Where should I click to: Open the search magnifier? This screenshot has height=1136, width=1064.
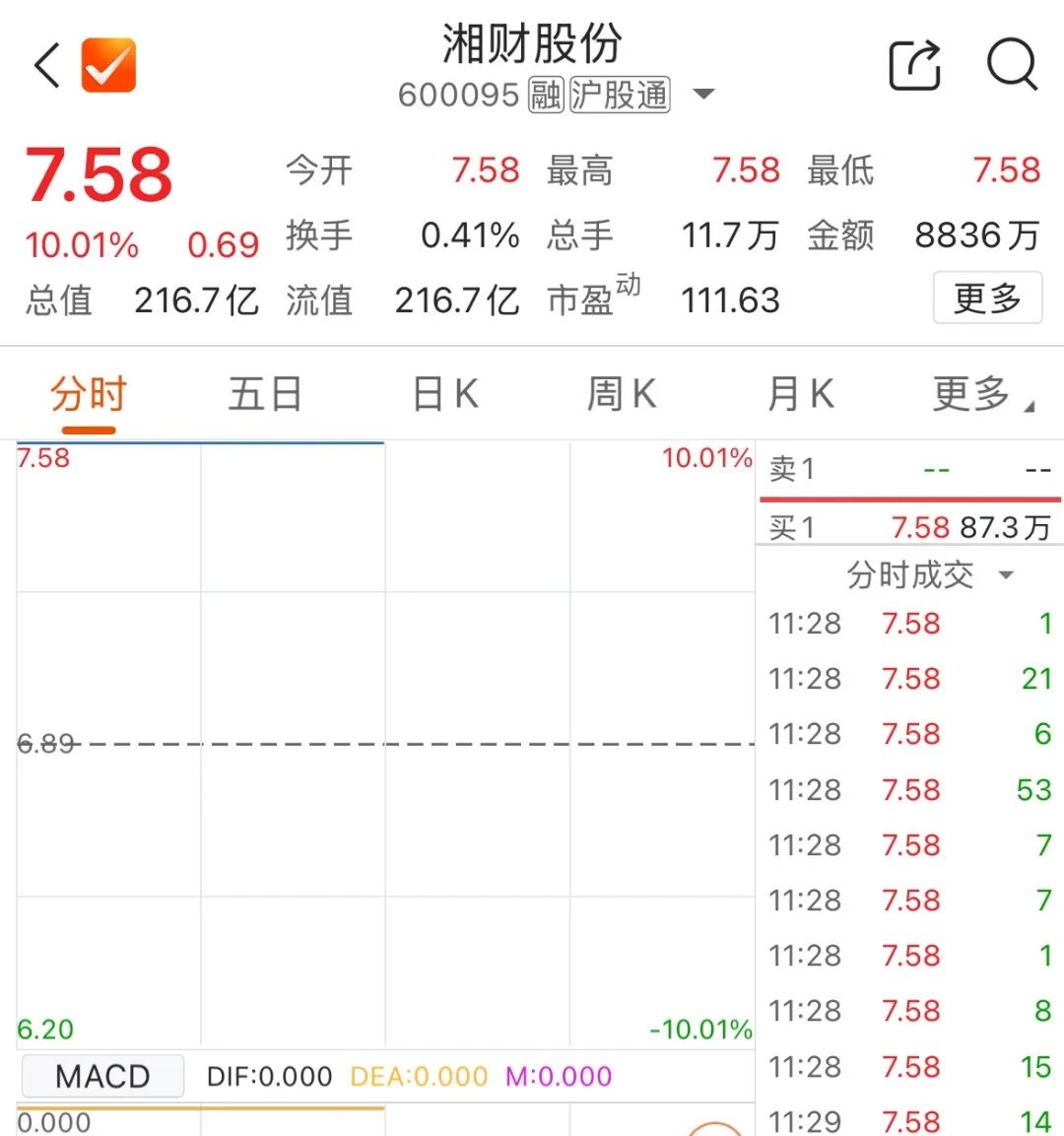[x=1012, y=65]
